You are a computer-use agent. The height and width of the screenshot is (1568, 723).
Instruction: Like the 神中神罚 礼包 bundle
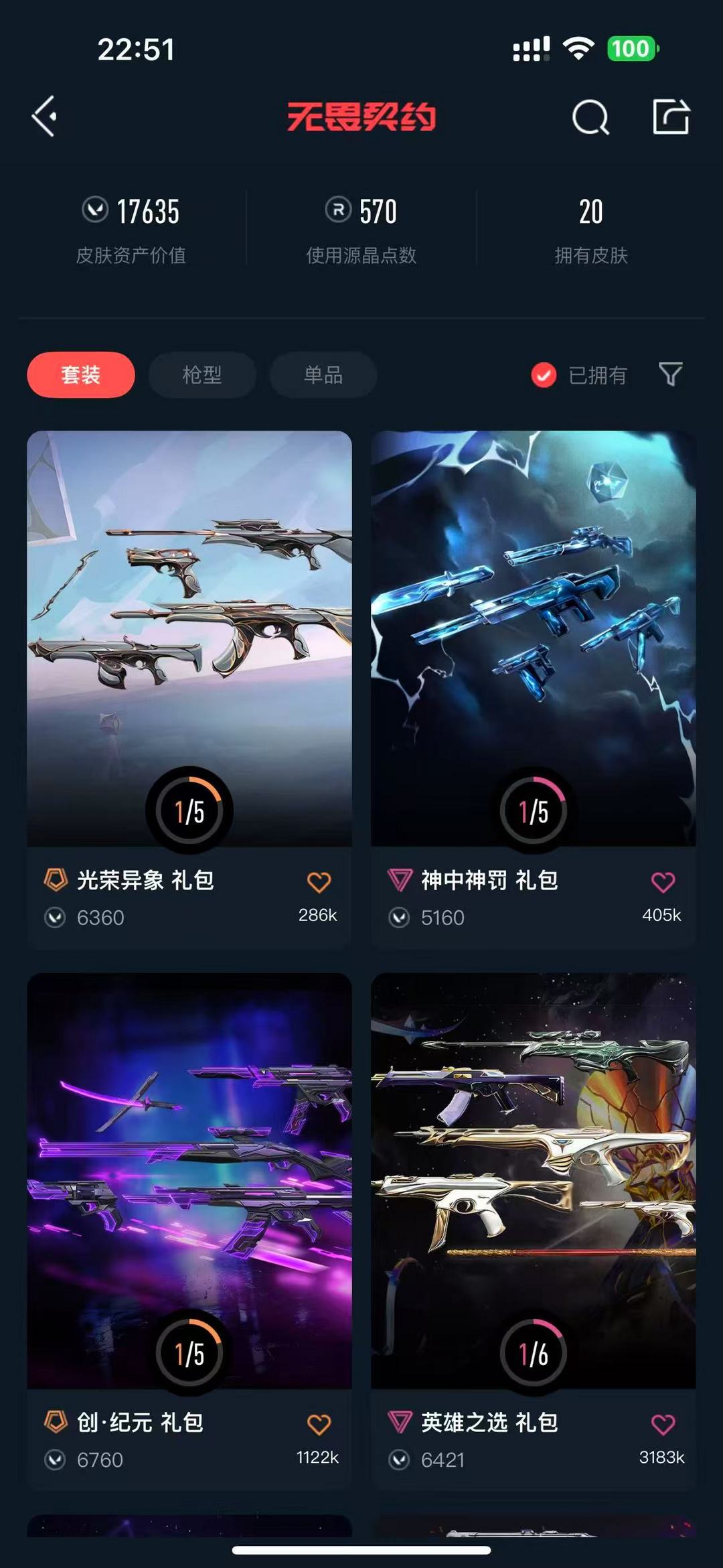pyautogui.click(x=663, y=882)
